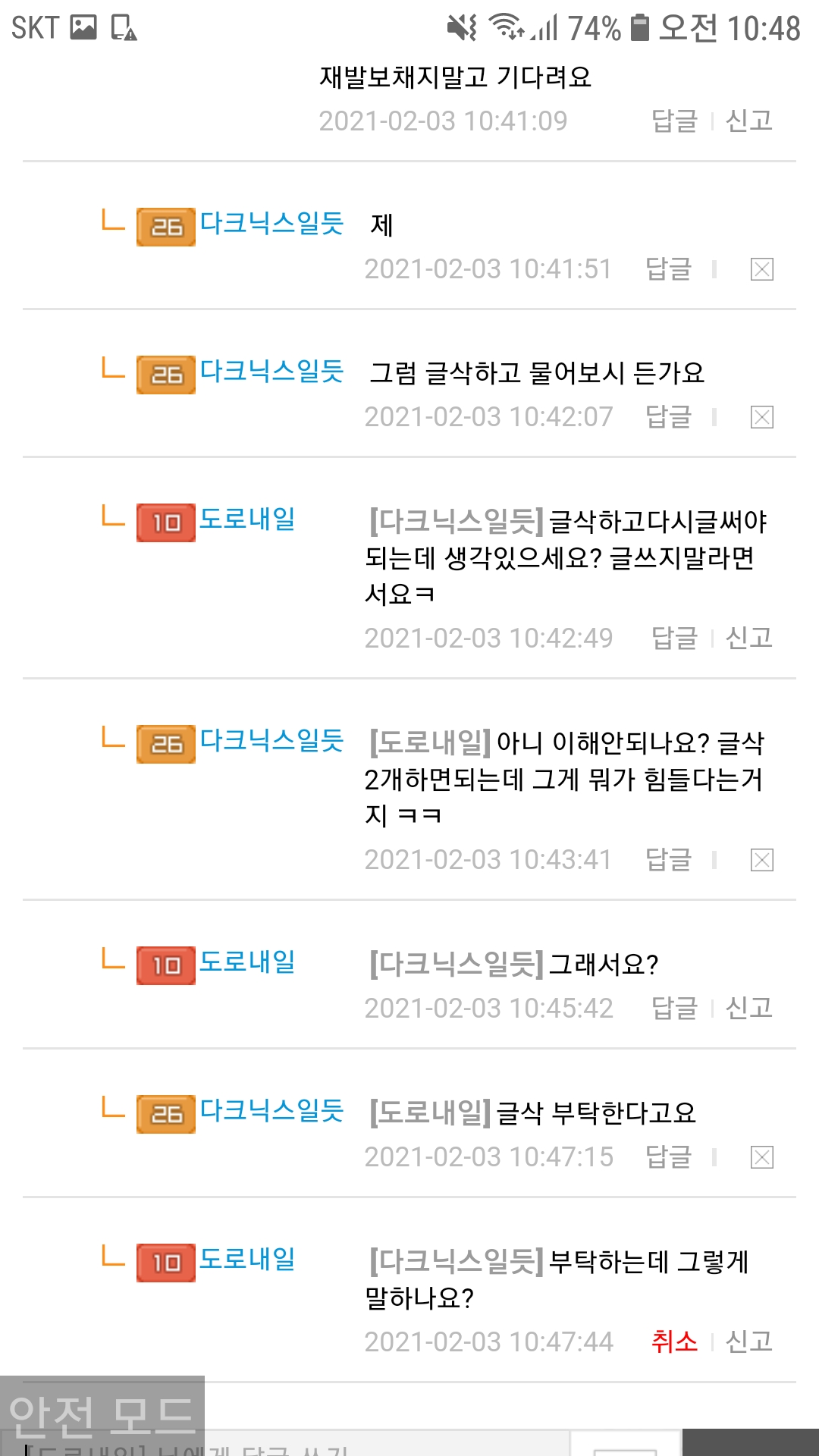The width and height of the screenshot is (819, 1456).
Task: Reply to the comment posted at 10:41:09
Action: pos(674,121)
